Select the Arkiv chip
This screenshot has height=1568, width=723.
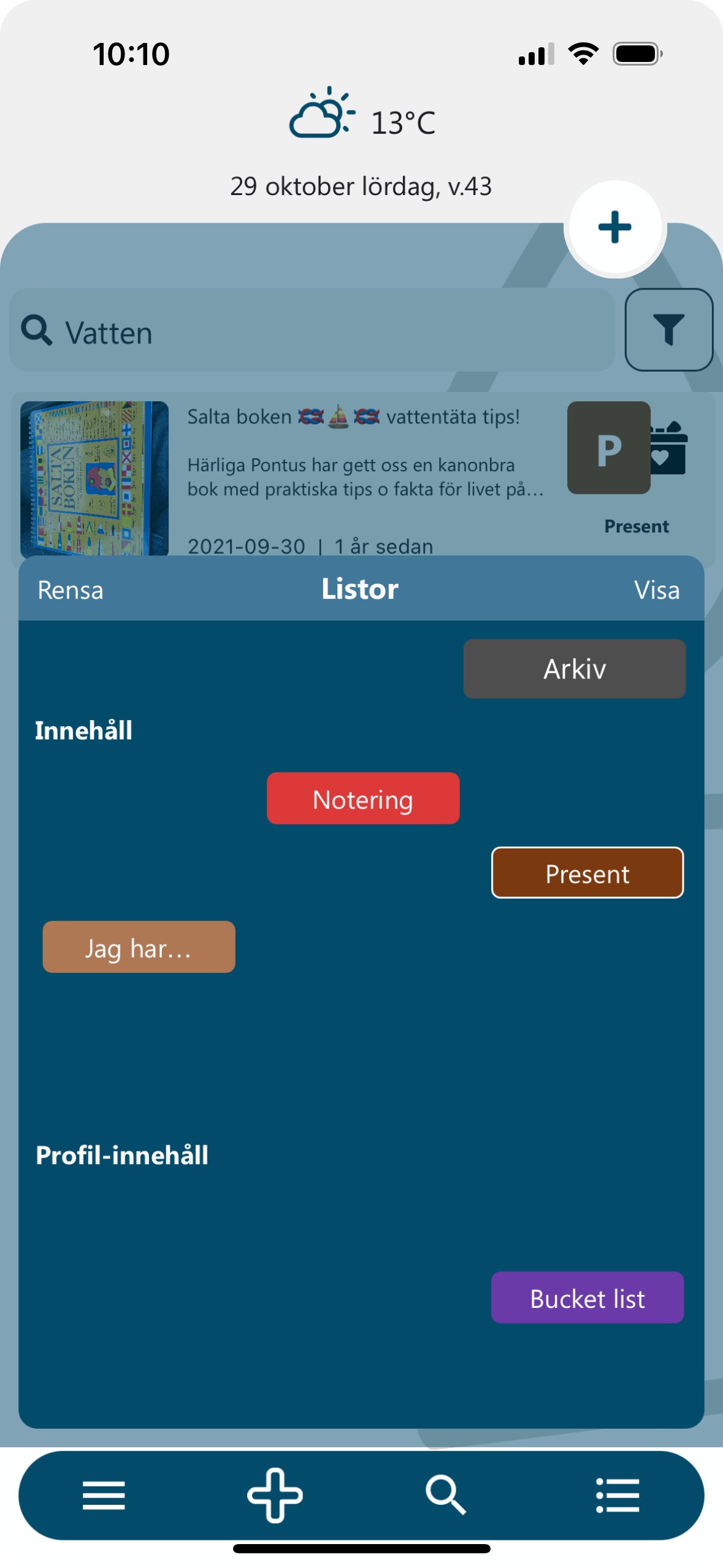tap(574, 669)
